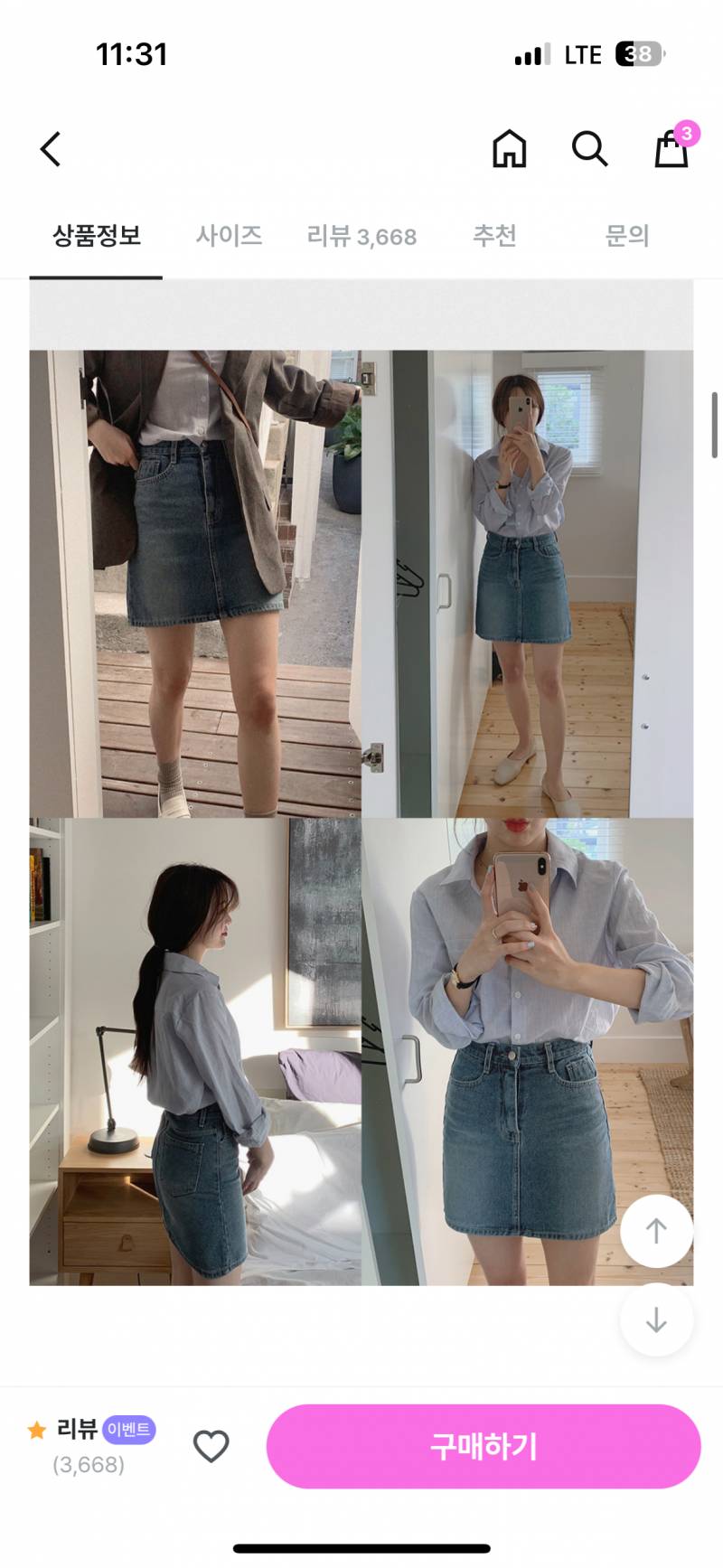
Task: Jump to bottom with down-arrow button
Action: tap(656, 1319)
